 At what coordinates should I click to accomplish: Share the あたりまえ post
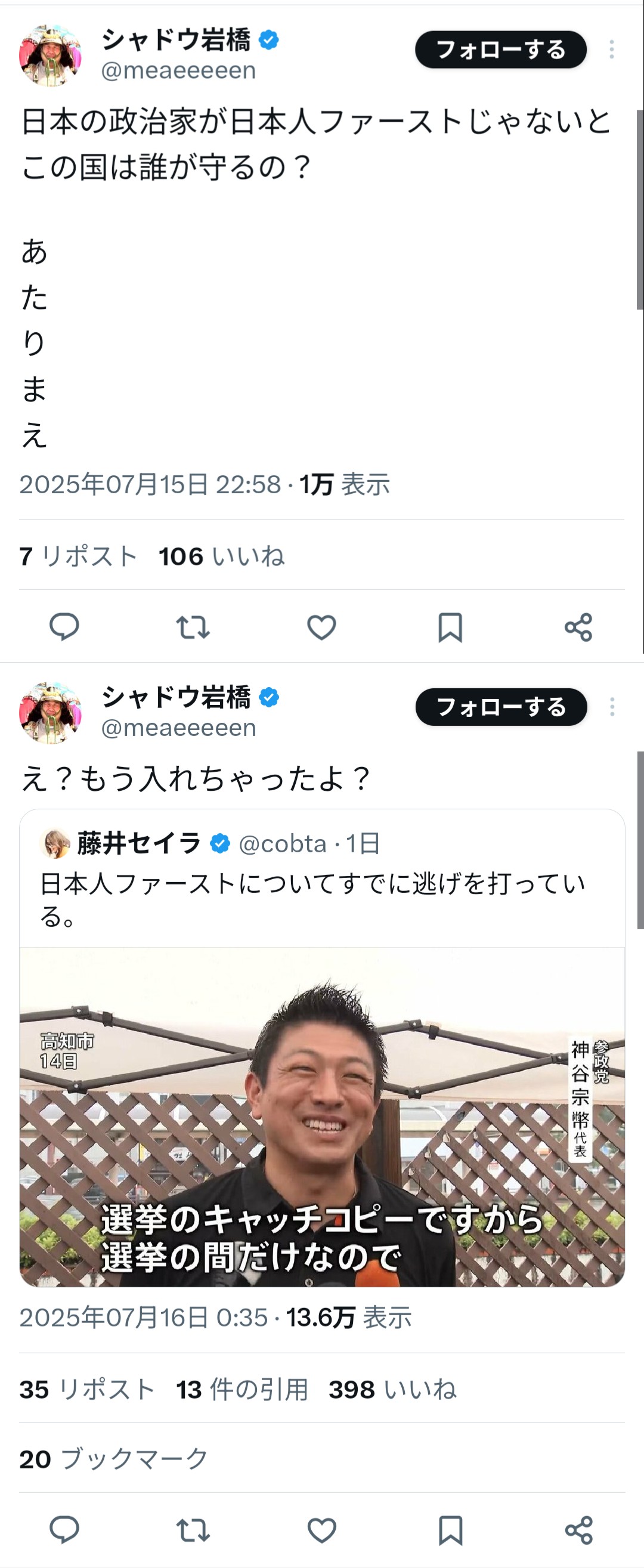click(x=578, y=627)
